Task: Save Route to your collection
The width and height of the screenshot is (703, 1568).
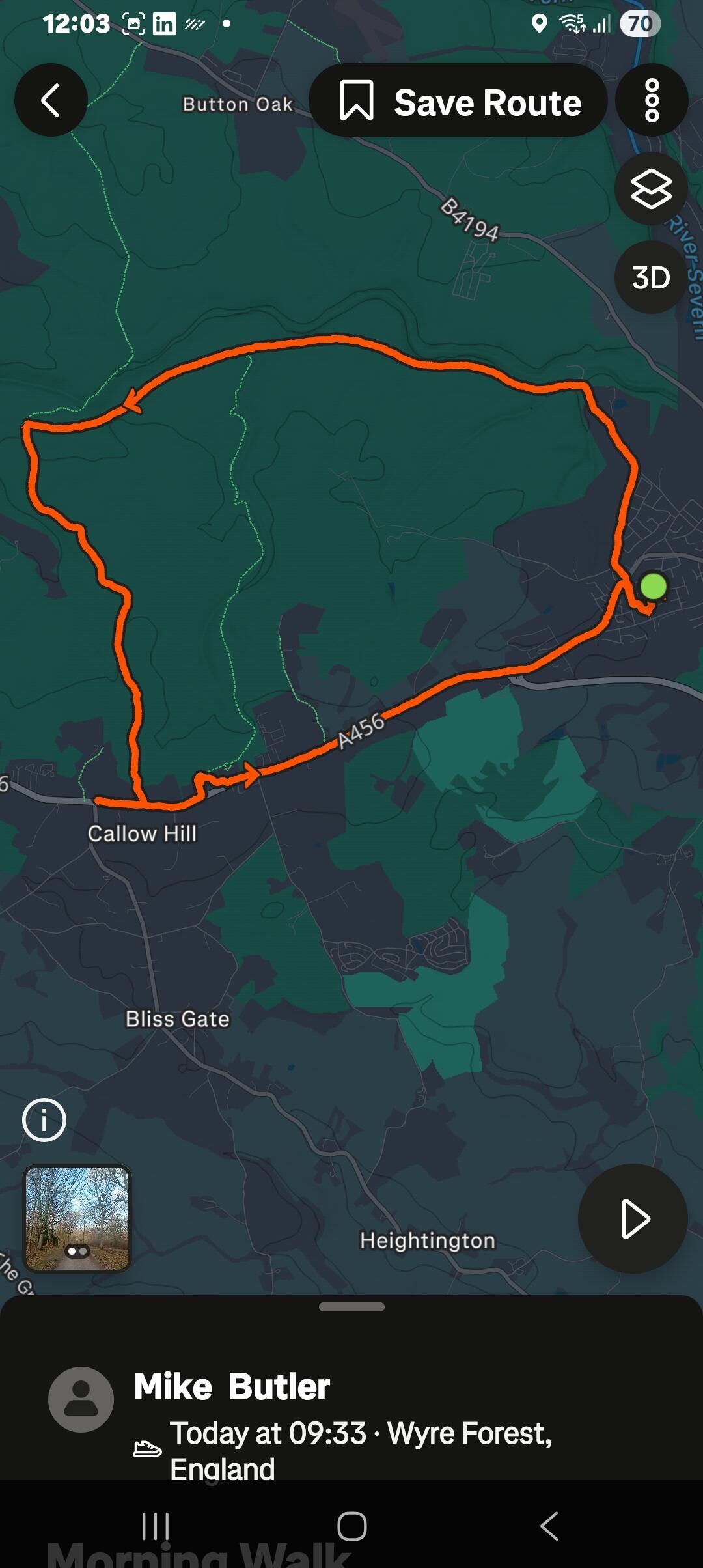Action: click(x=459, y=101)
